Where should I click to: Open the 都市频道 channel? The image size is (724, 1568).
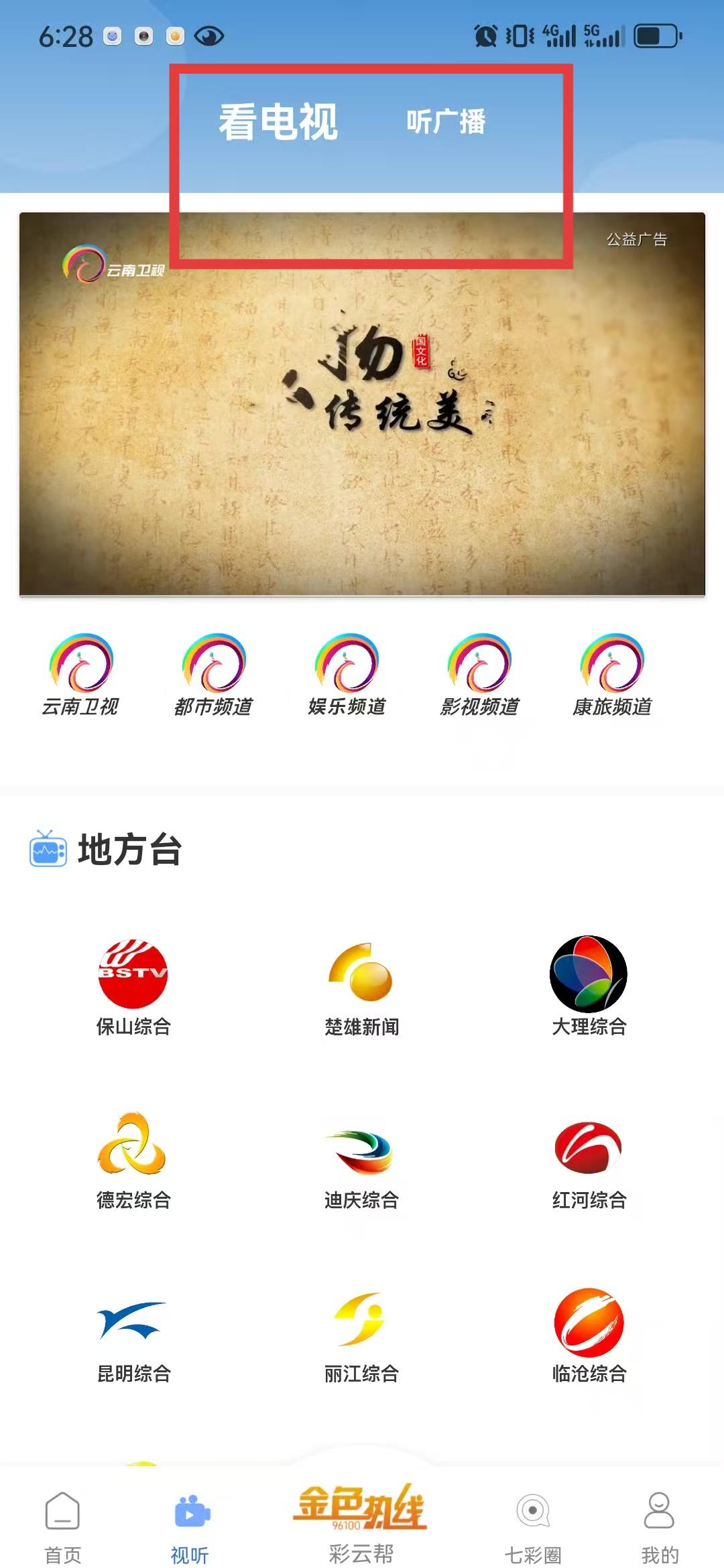213,674
